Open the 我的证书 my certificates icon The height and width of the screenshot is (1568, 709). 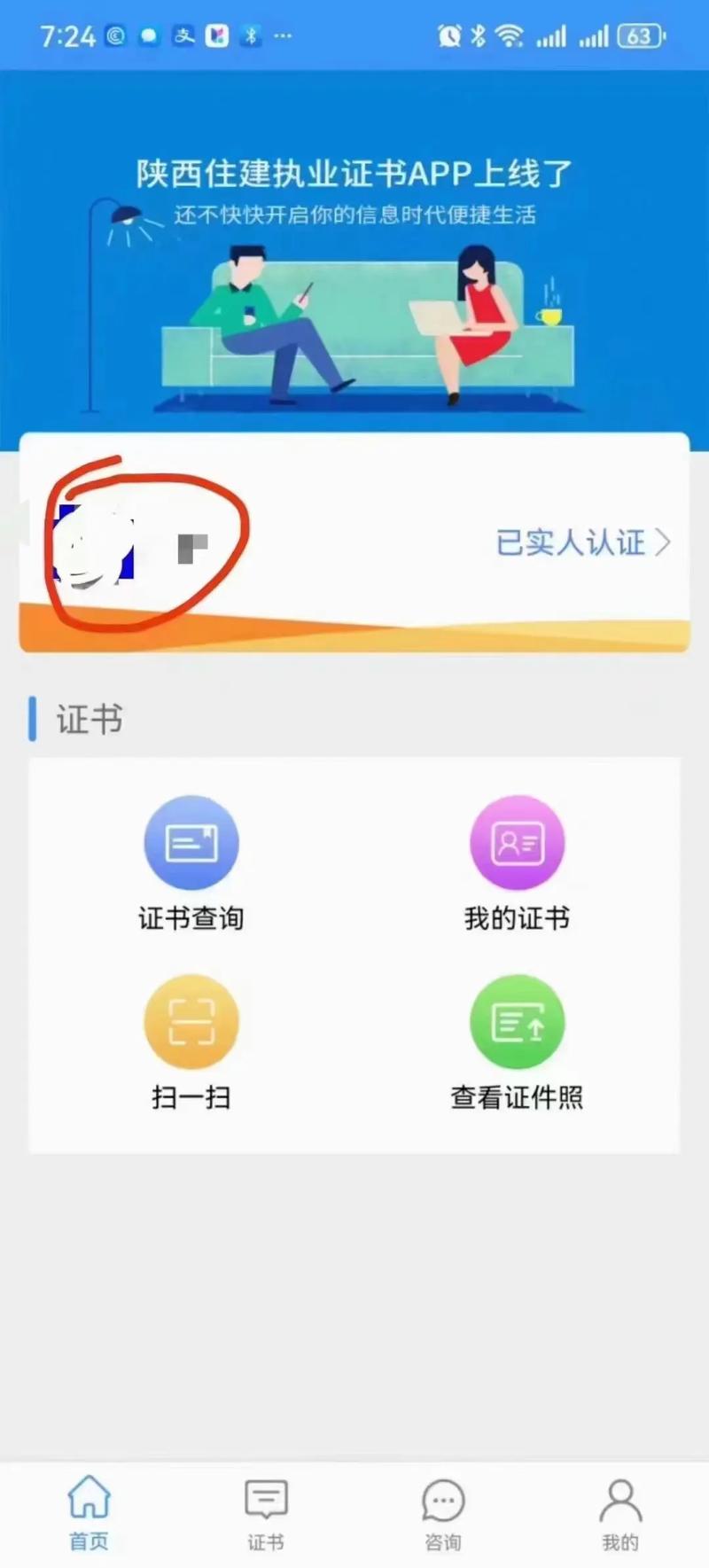pos(518,842)
